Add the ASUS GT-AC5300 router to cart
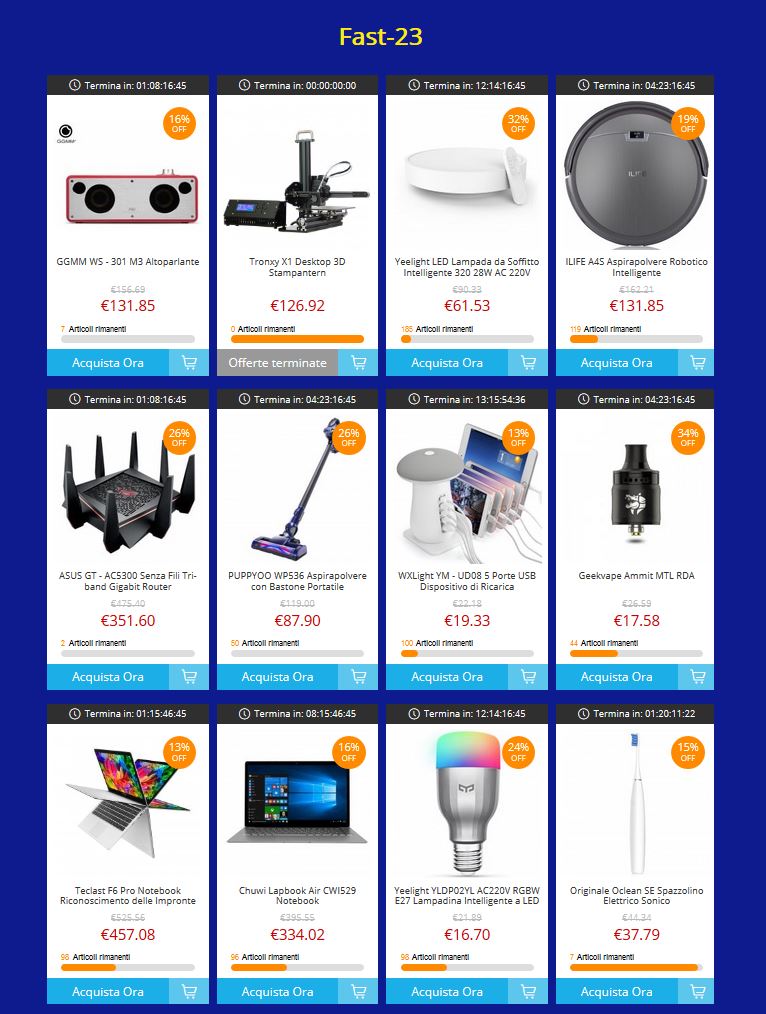The height and width of the screenshot is (1014, 766). [189, 677]
